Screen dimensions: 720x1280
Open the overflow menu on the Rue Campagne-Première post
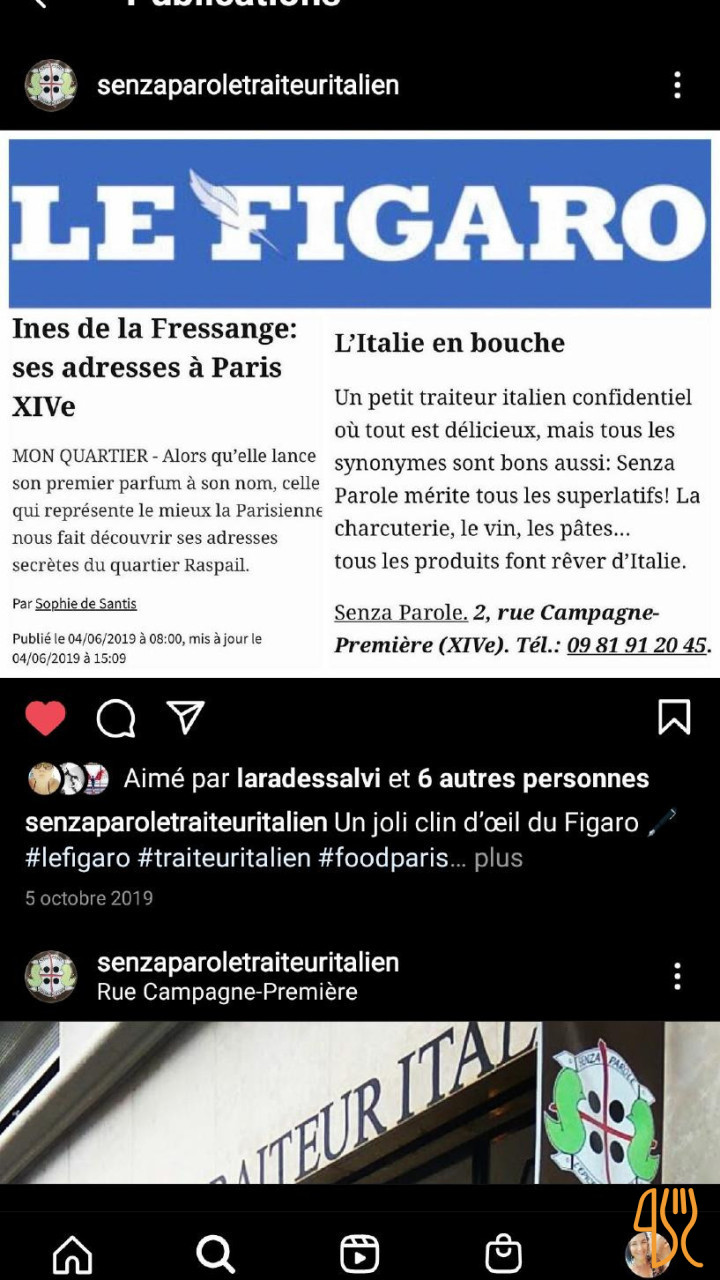[x=677, y=976]
